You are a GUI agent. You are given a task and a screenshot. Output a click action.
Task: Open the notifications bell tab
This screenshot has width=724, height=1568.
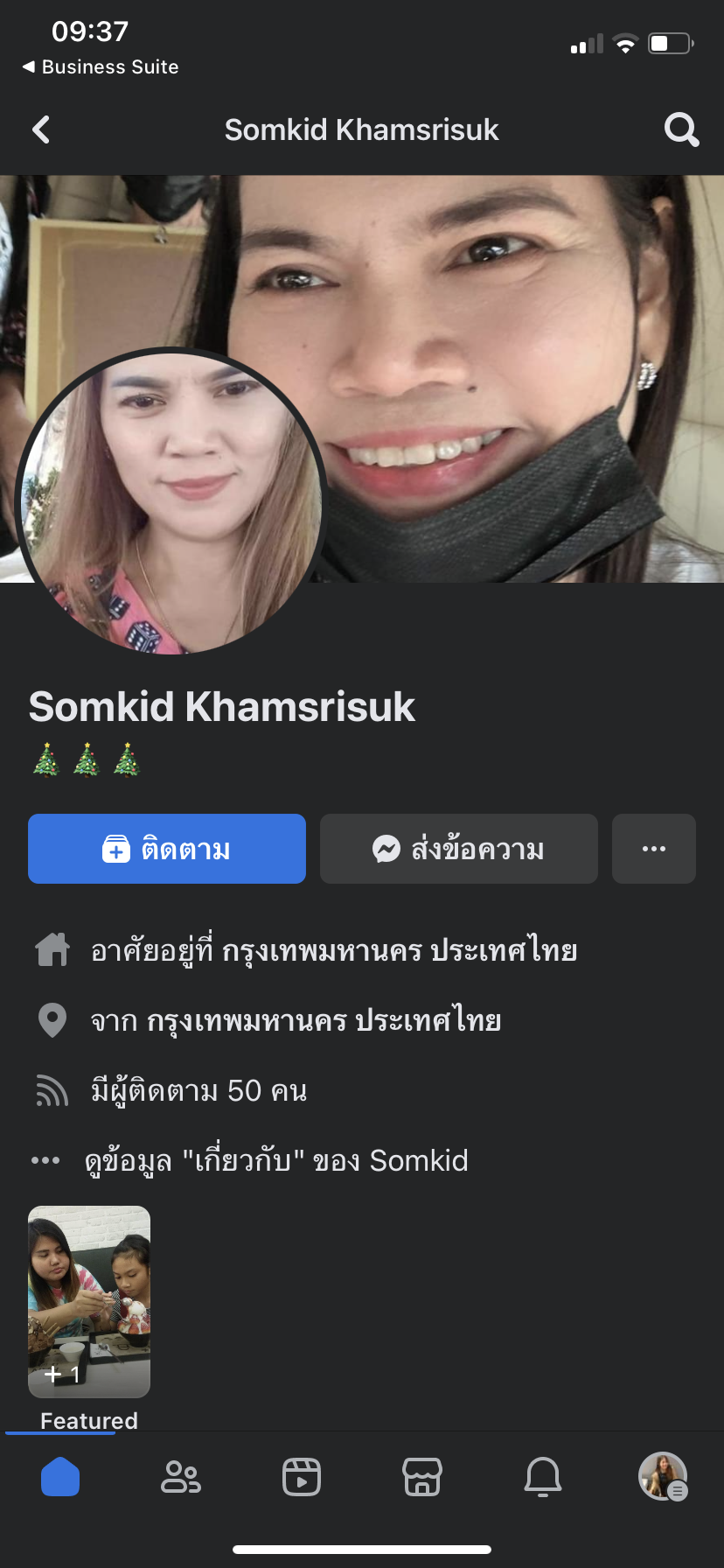[x=543, y=1478]
